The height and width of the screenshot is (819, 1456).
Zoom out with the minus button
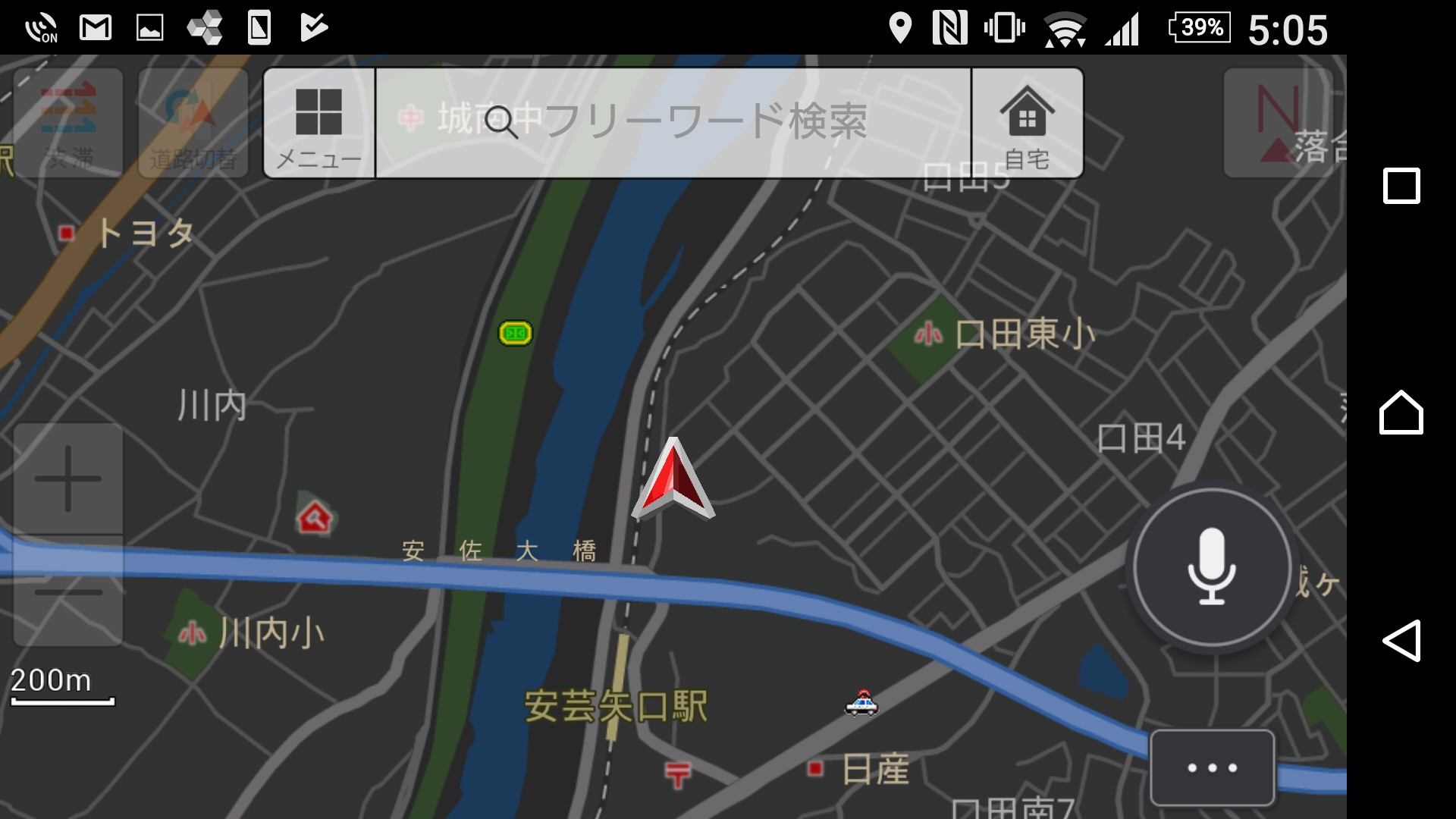click(x=68, y=591)
